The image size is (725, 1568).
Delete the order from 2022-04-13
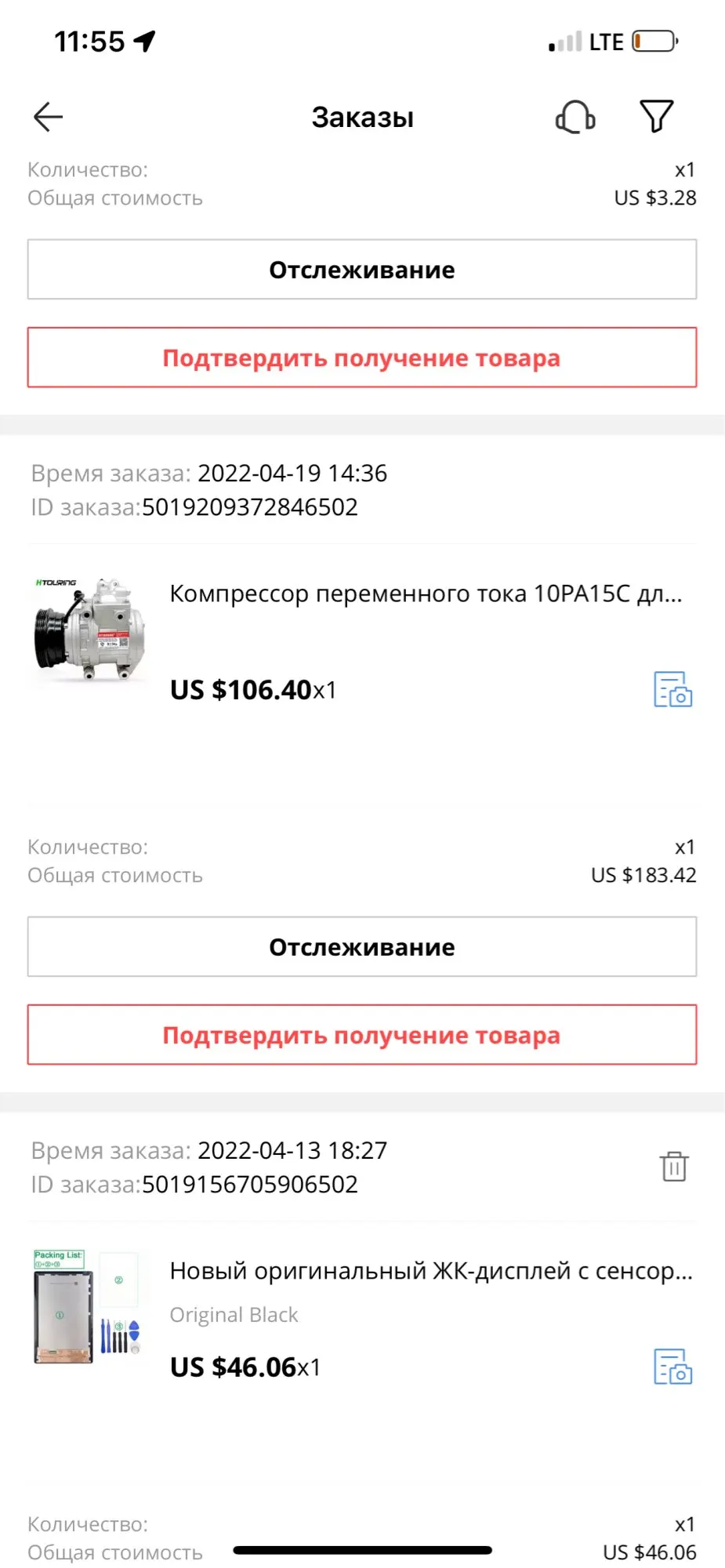673,1167
